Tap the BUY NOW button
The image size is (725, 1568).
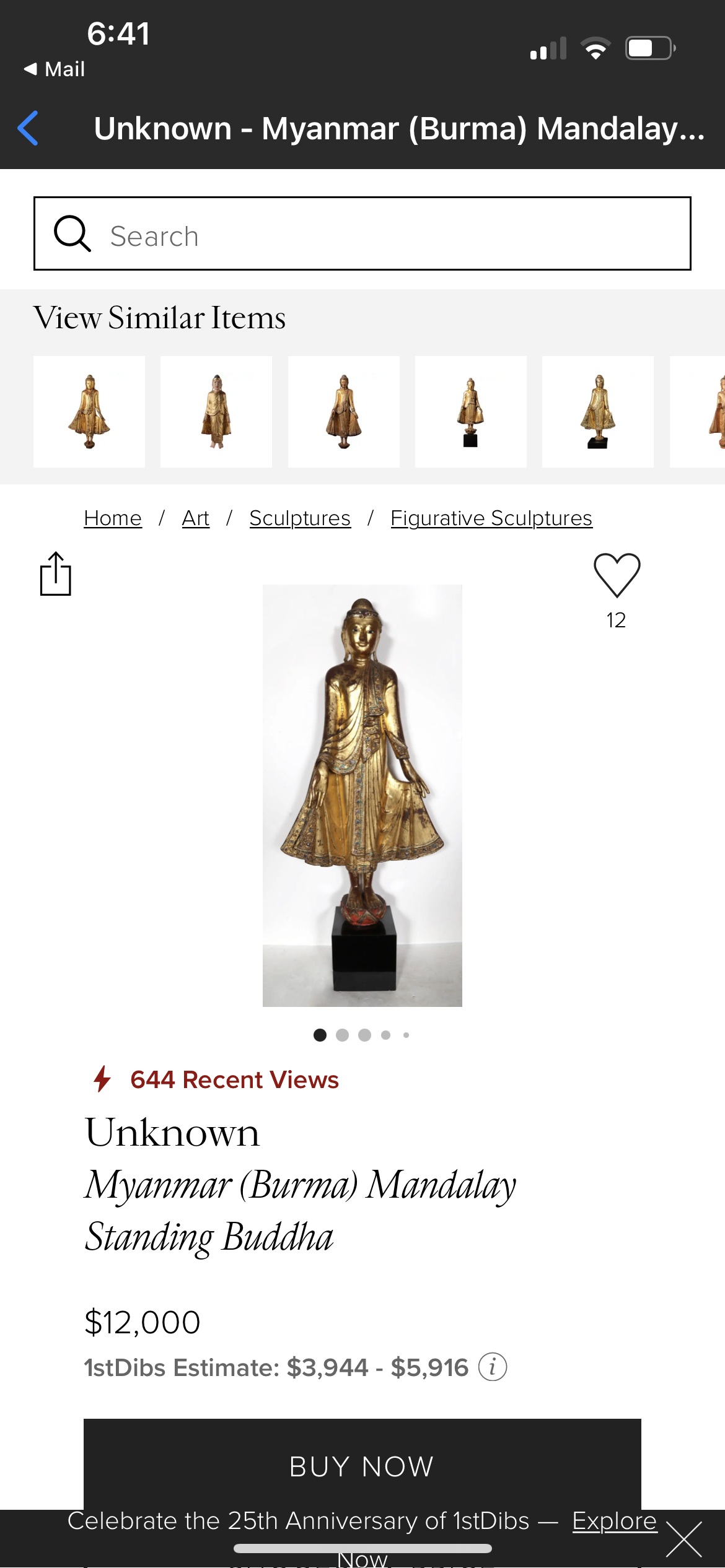362,1465
